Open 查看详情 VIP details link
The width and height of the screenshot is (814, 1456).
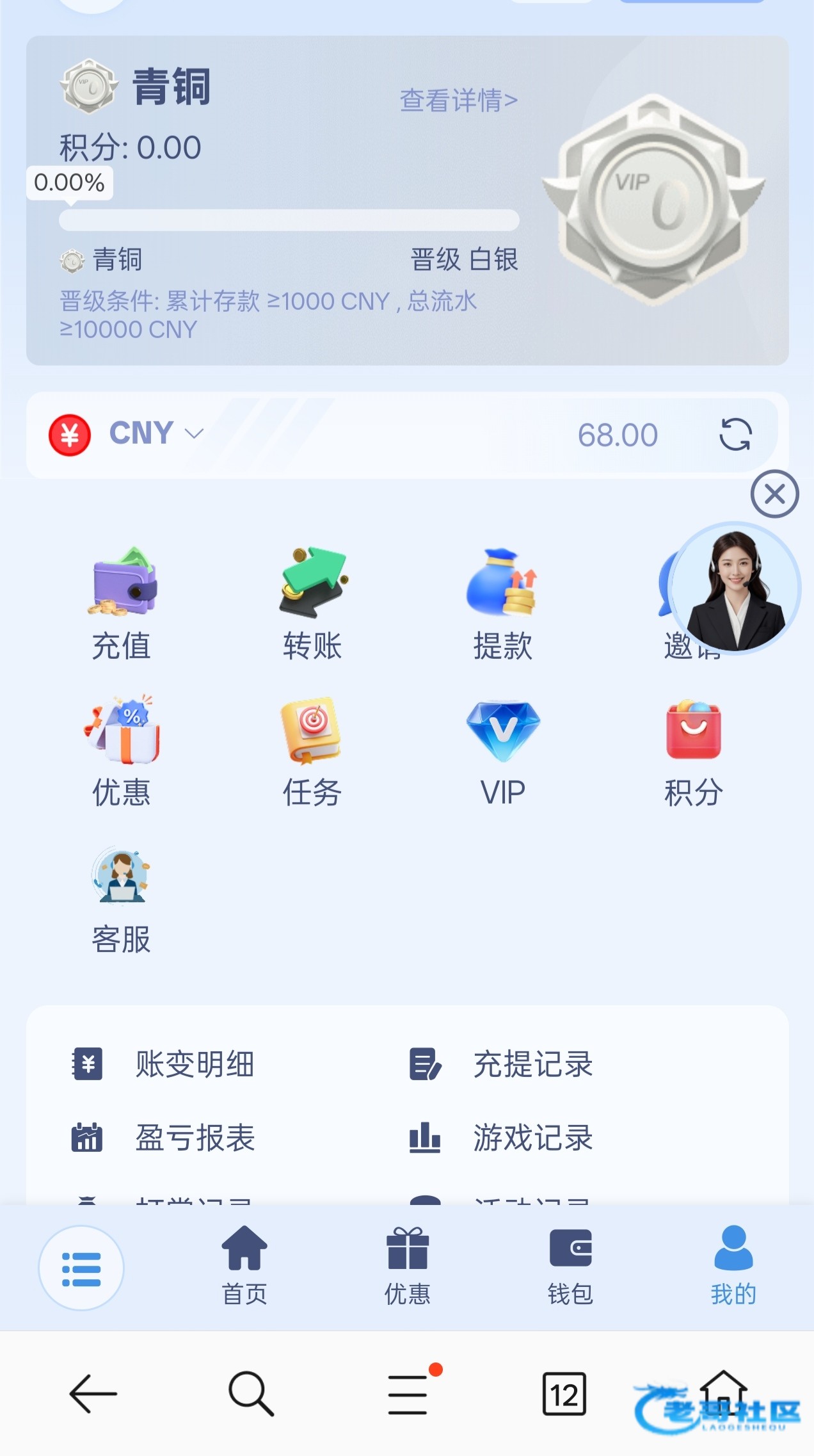[459, 101]
